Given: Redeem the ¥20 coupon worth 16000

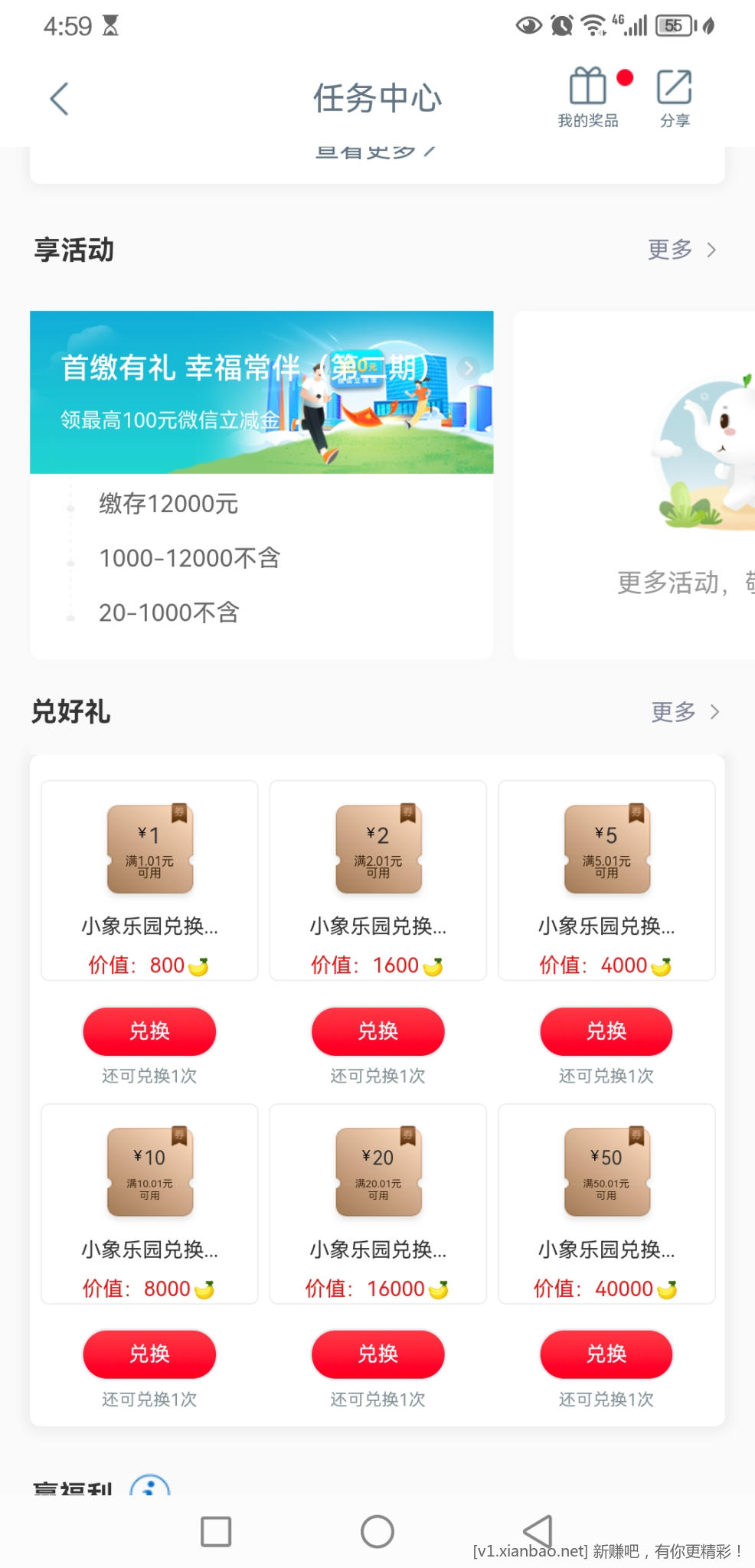Looking at the screenshot, I should coord(377,1354).
